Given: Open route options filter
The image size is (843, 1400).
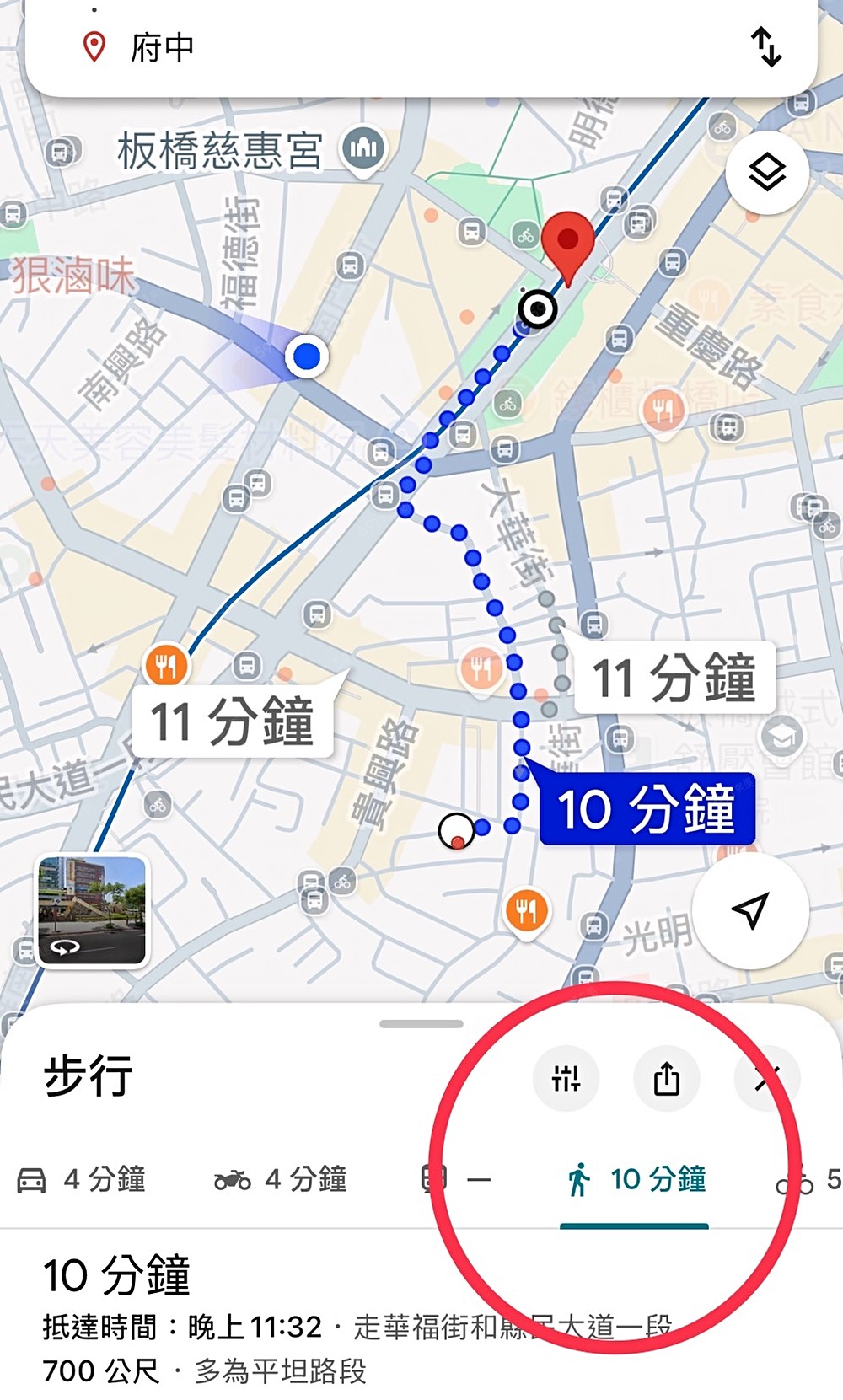Looking at the screenshot, I should tap(566, 1078).
